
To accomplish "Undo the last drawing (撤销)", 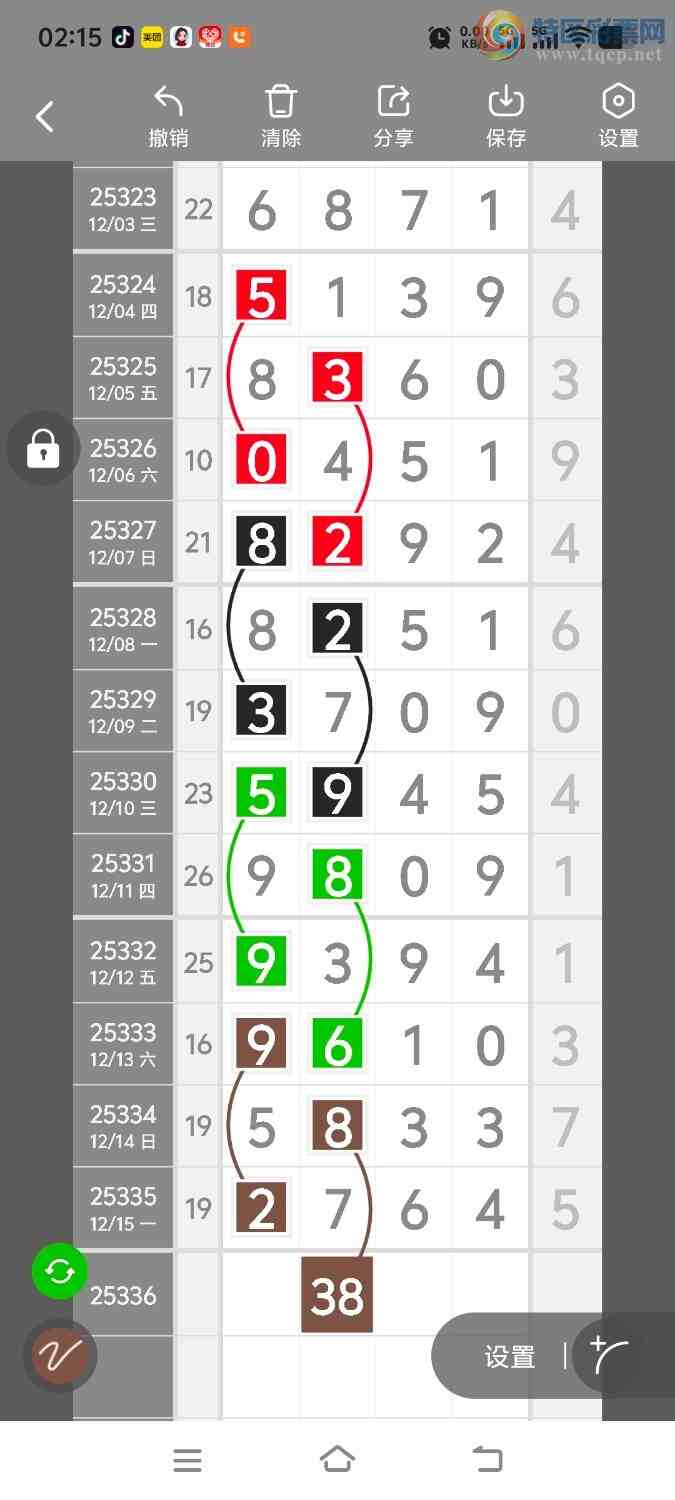I will click(x=168, y=117).
